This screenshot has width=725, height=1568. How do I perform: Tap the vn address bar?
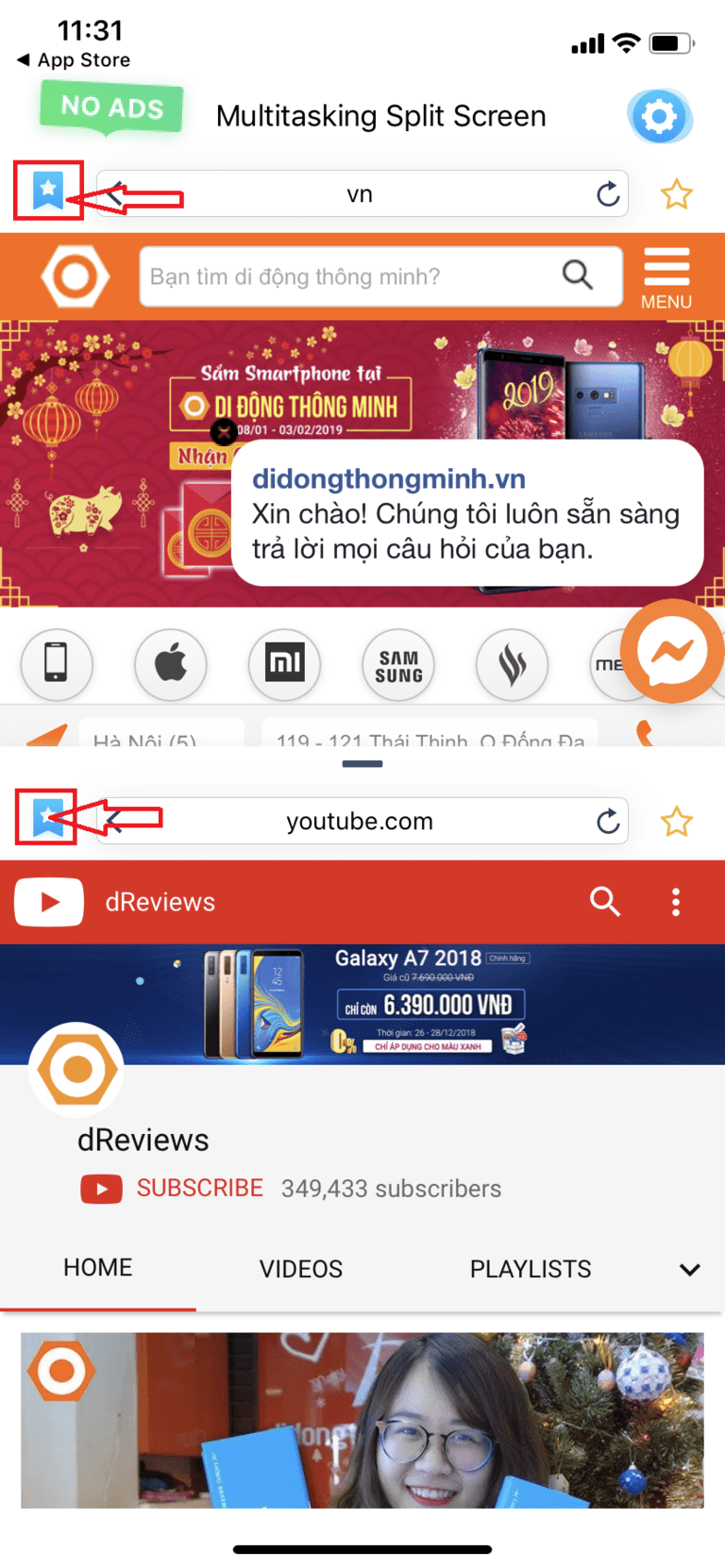tap(360, 194)
